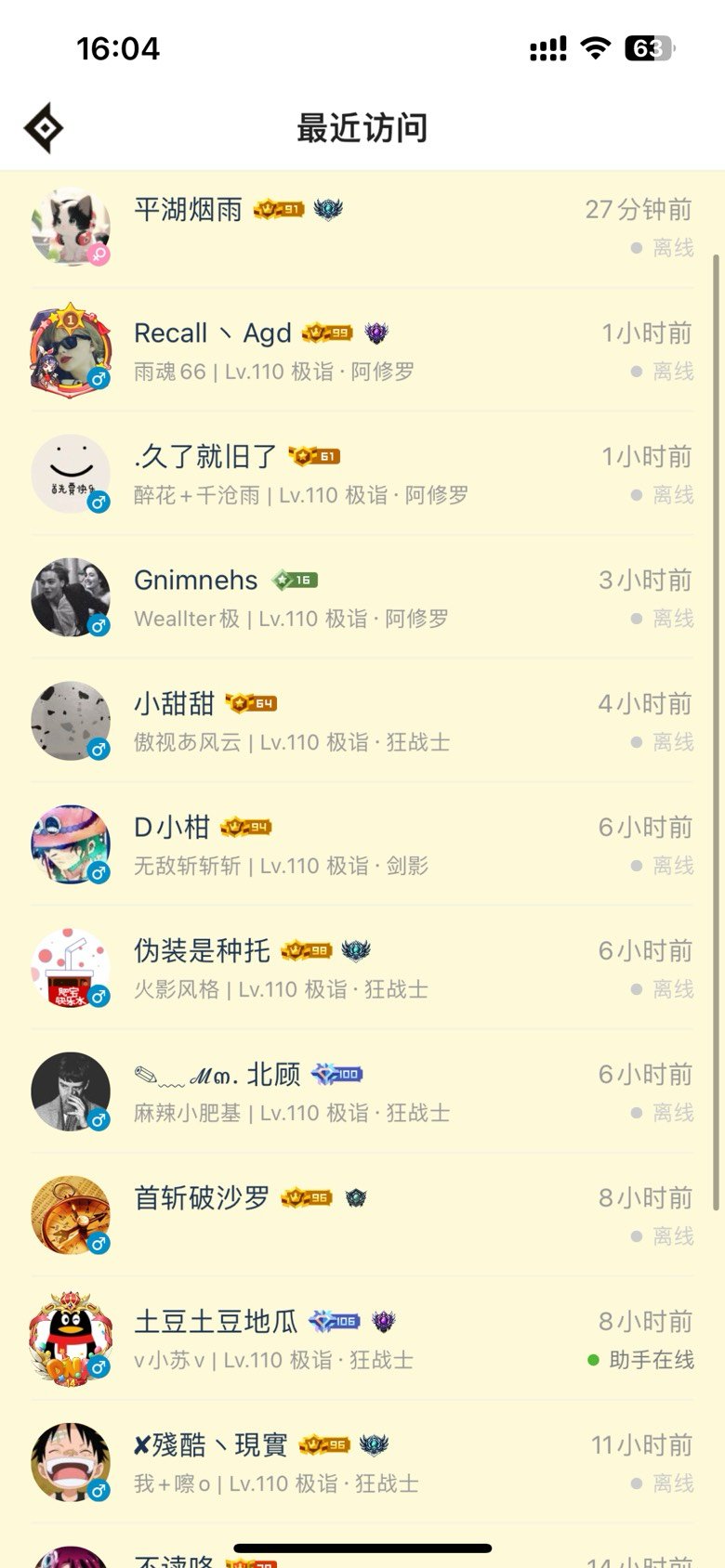This screenshot has height=1568, width=725.
Task: Open 小甜甜's visitor entry
Action: point(362,721)
